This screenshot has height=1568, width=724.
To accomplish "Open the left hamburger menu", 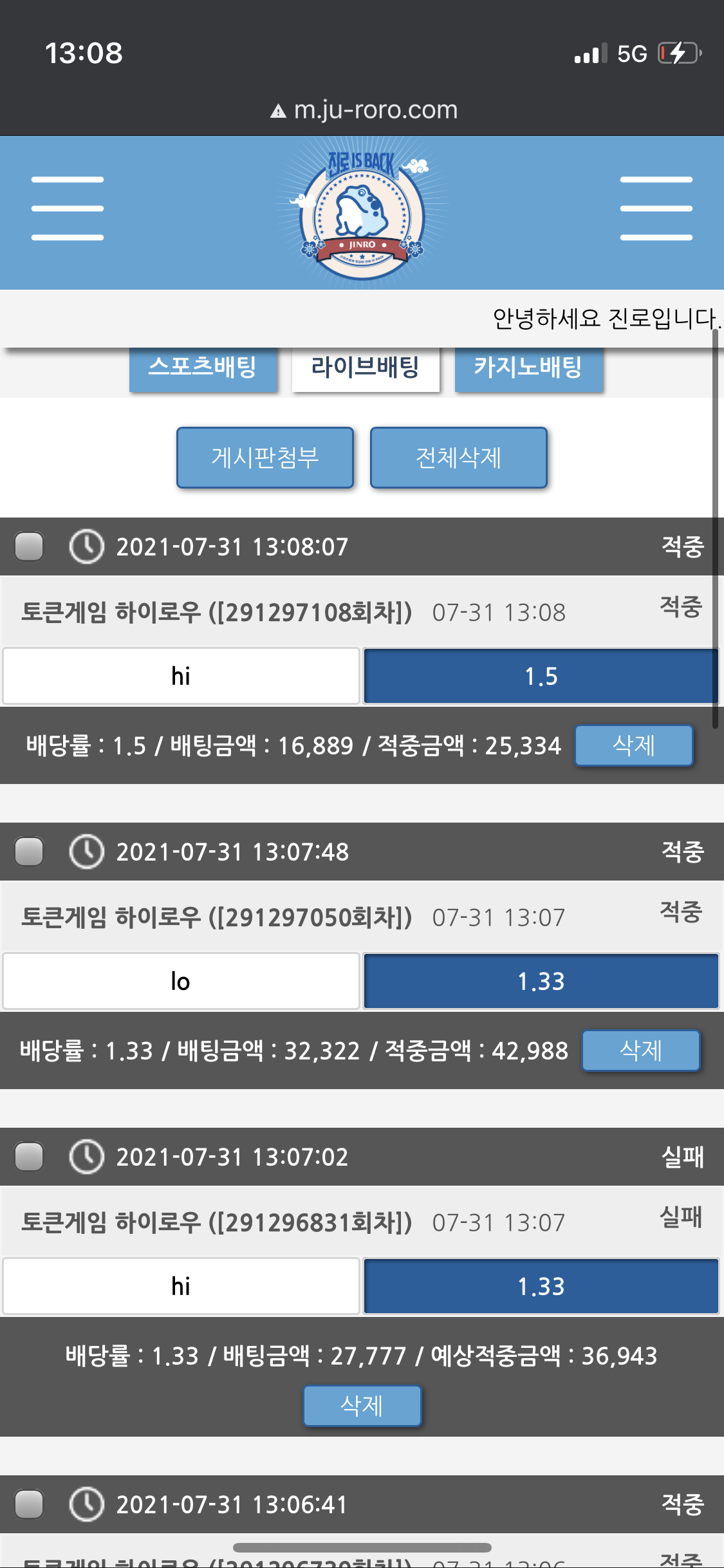I will [x=68, y=209].
